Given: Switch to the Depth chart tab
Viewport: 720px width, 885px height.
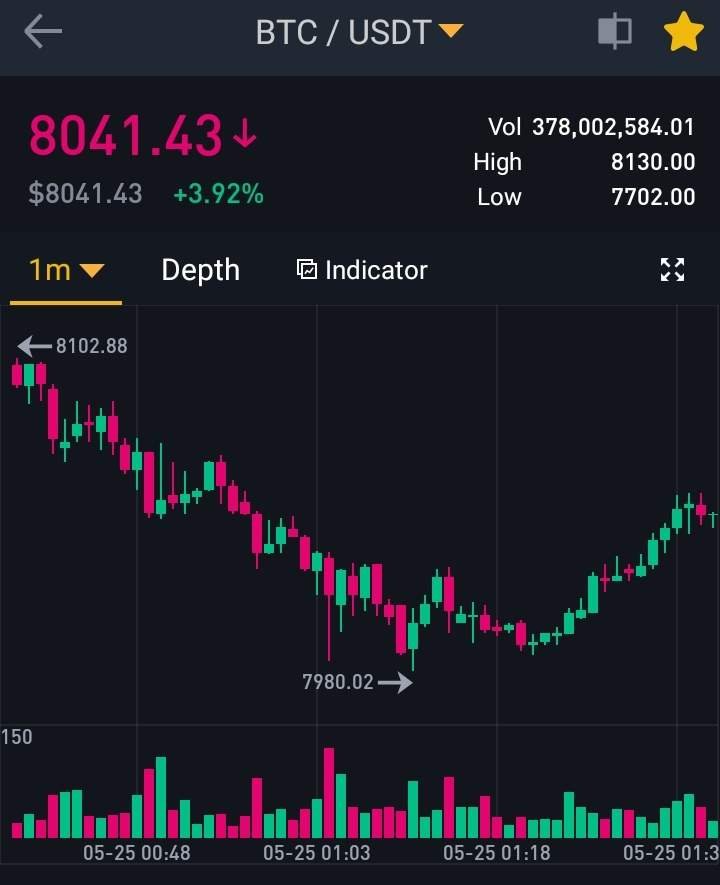Looking at the screenshot, I should 200,270.
